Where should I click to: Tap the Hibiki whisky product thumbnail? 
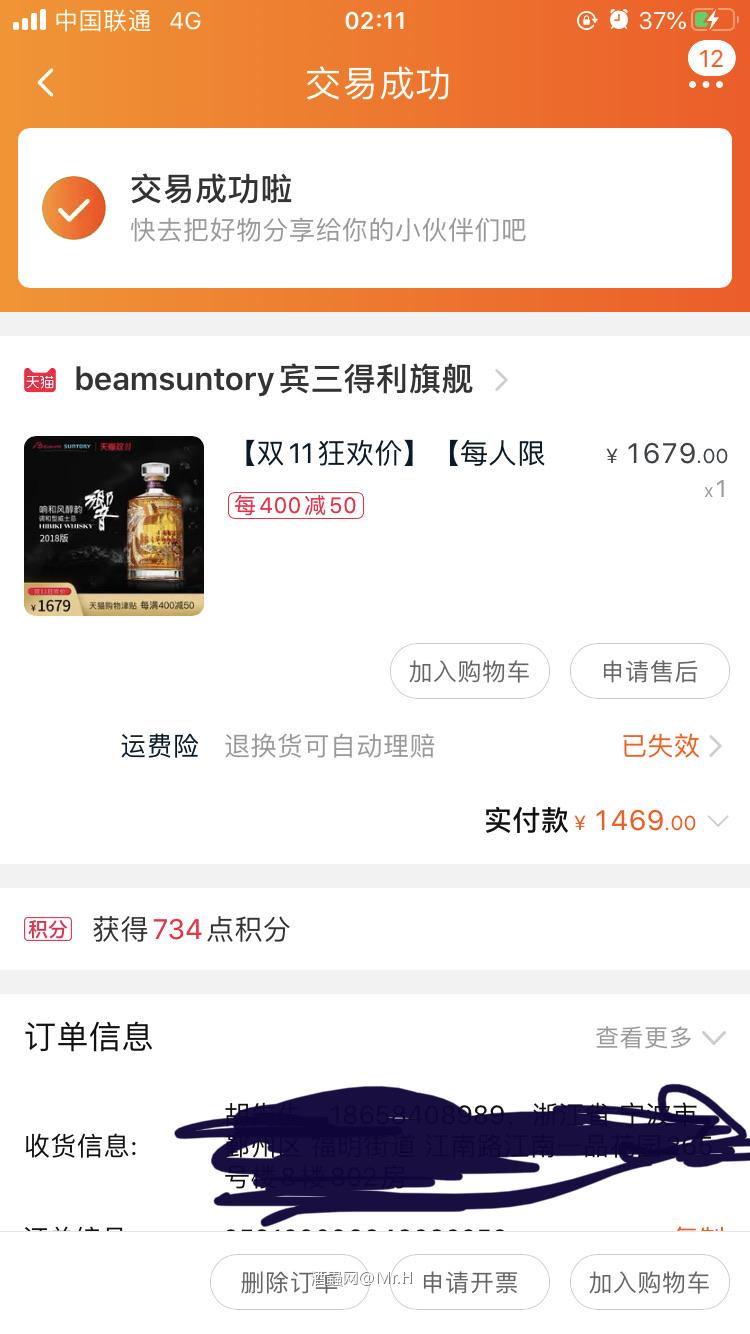coord(113,526)
